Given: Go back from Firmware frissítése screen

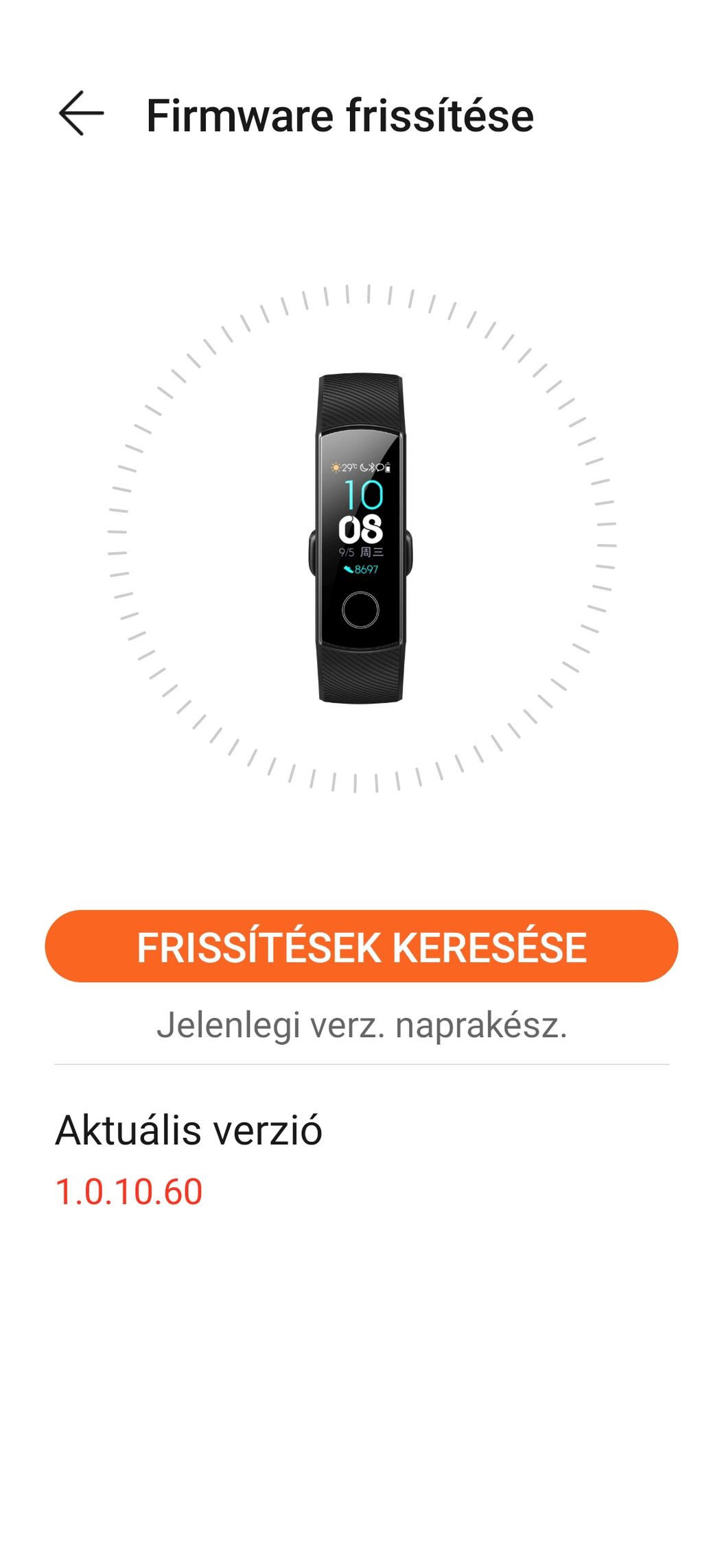Looking at the screenshot, I should point(81,113).
